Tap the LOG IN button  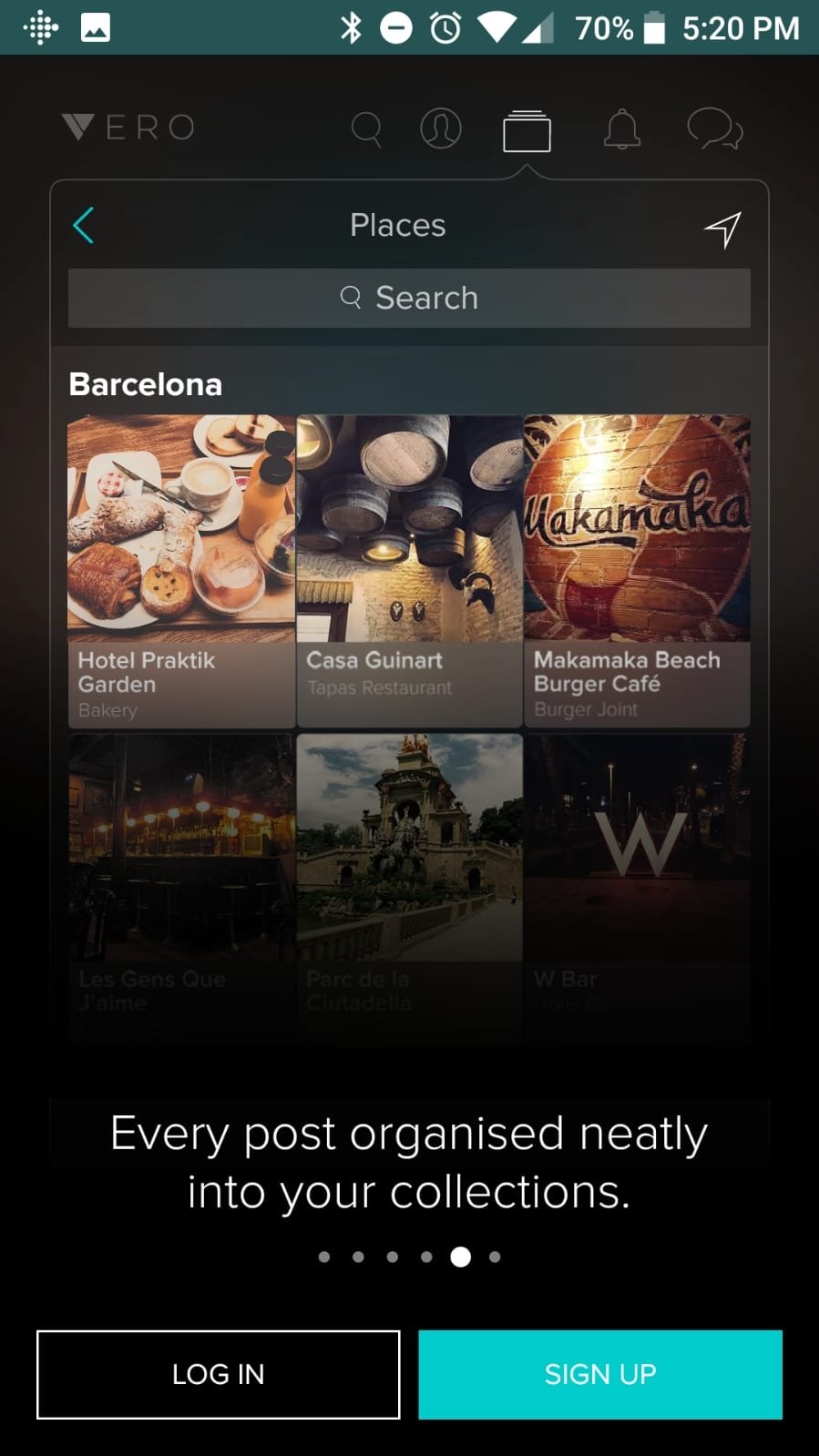pos(218,1374)
